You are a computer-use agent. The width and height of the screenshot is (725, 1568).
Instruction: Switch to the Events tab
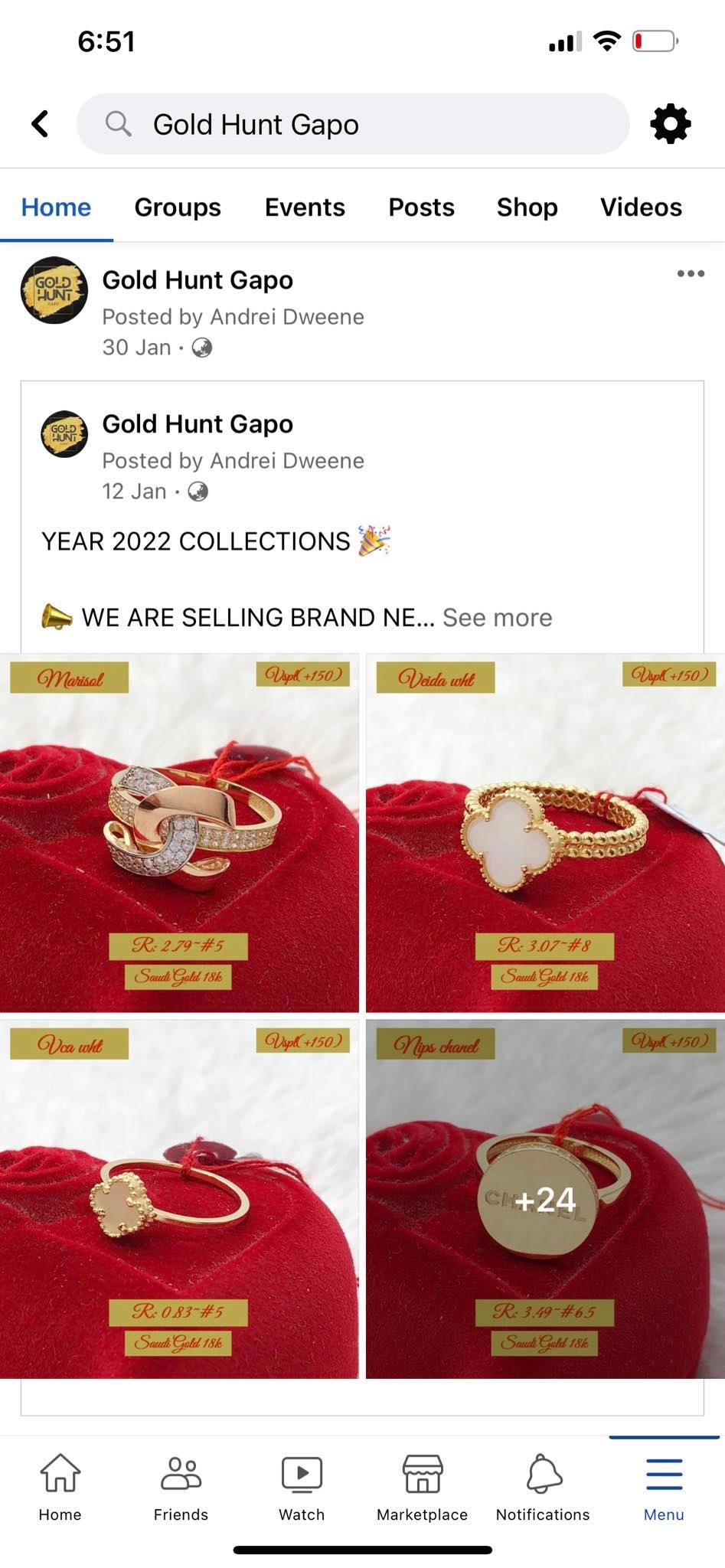tap(305, 207)
